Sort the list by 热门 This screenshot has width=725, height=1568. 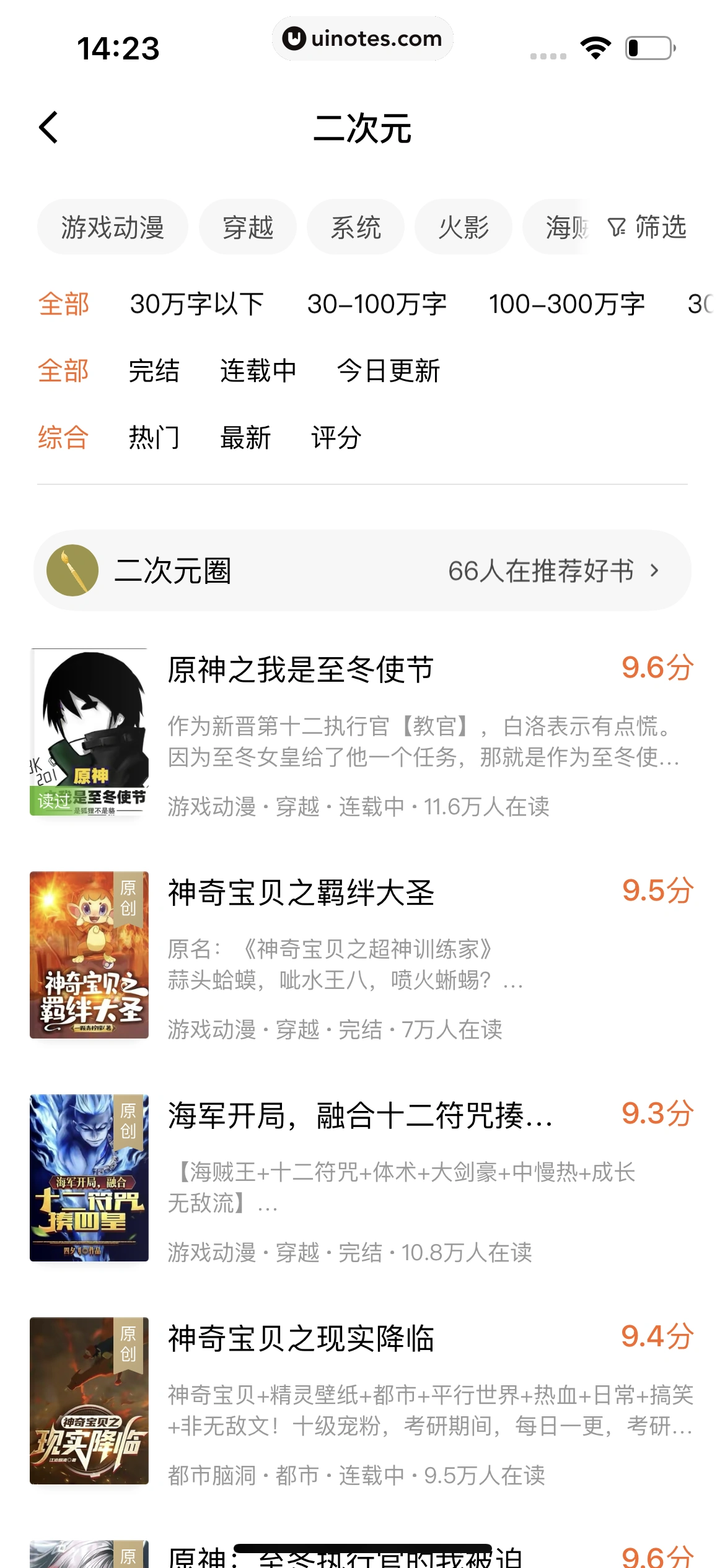tap(154, 438)
